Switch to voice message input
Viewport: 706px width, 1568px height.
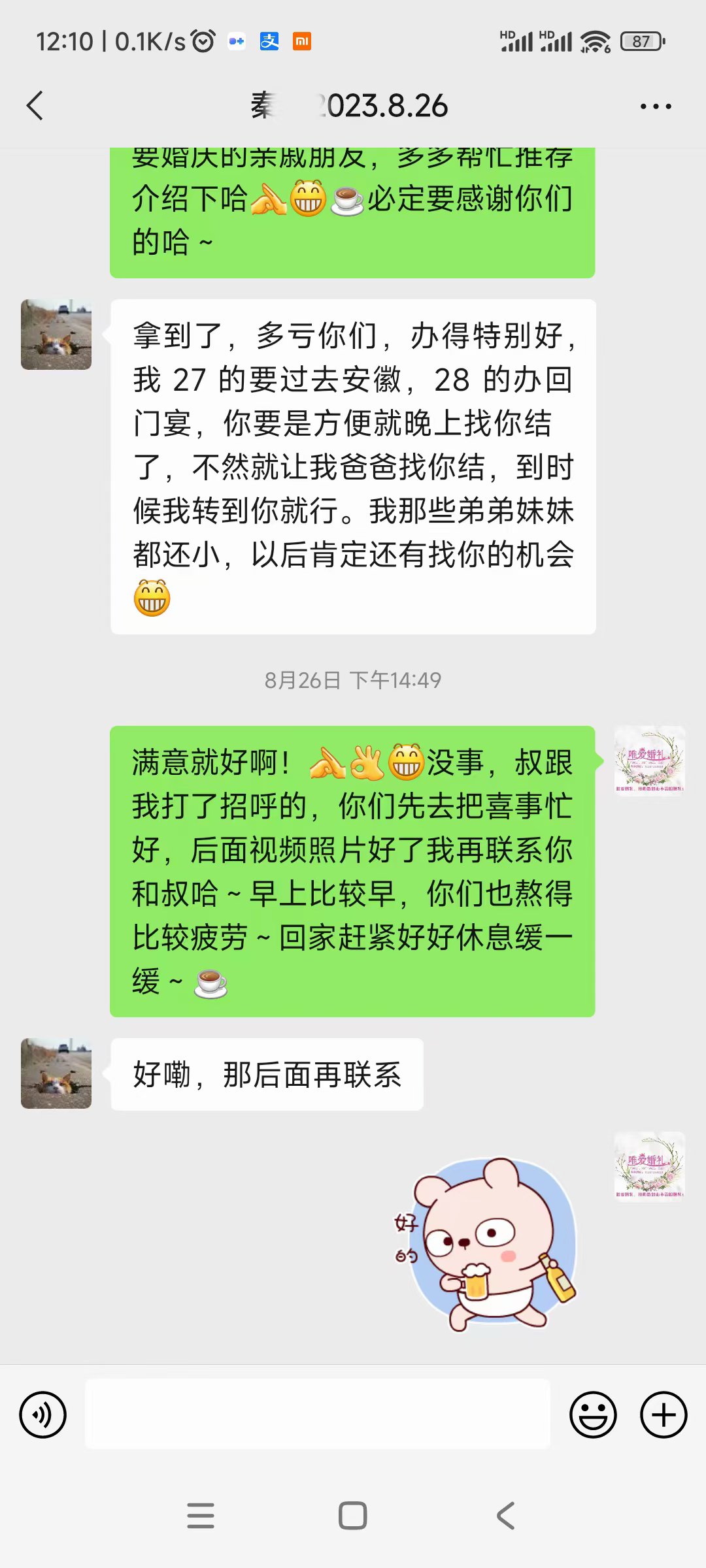coord(43,1414)
